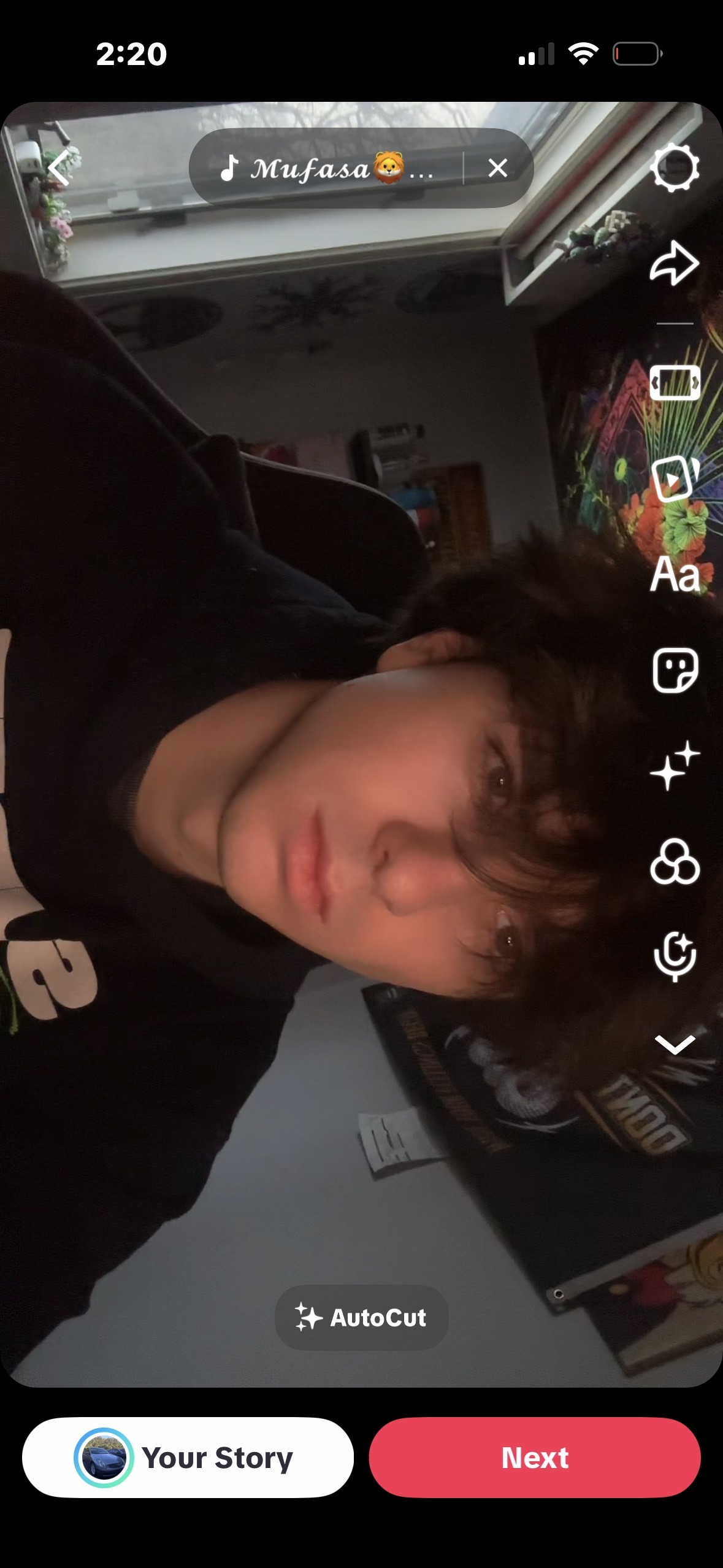
Task: Open the settings gear icon
Action: pos(674,167)
